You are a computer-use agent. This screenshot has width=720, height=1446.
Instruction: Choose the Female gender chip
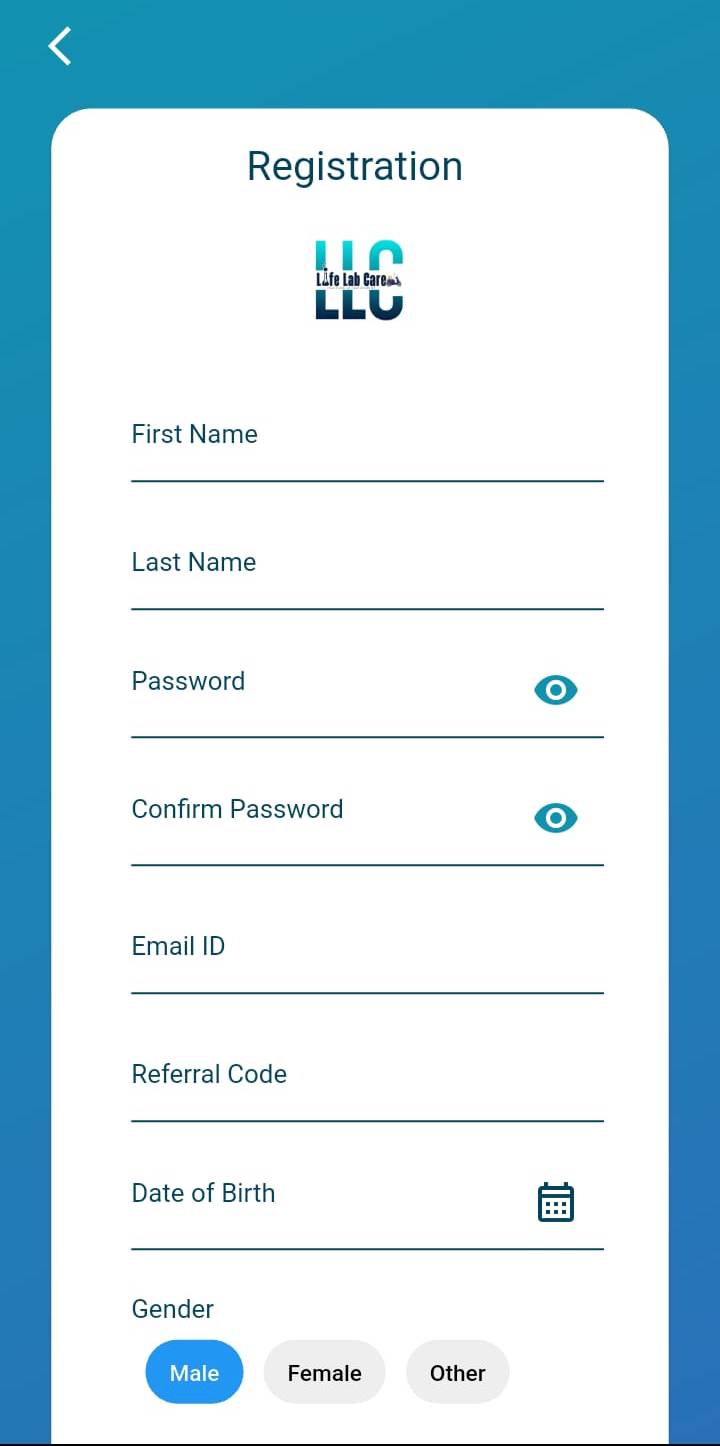coord(324,1372)
